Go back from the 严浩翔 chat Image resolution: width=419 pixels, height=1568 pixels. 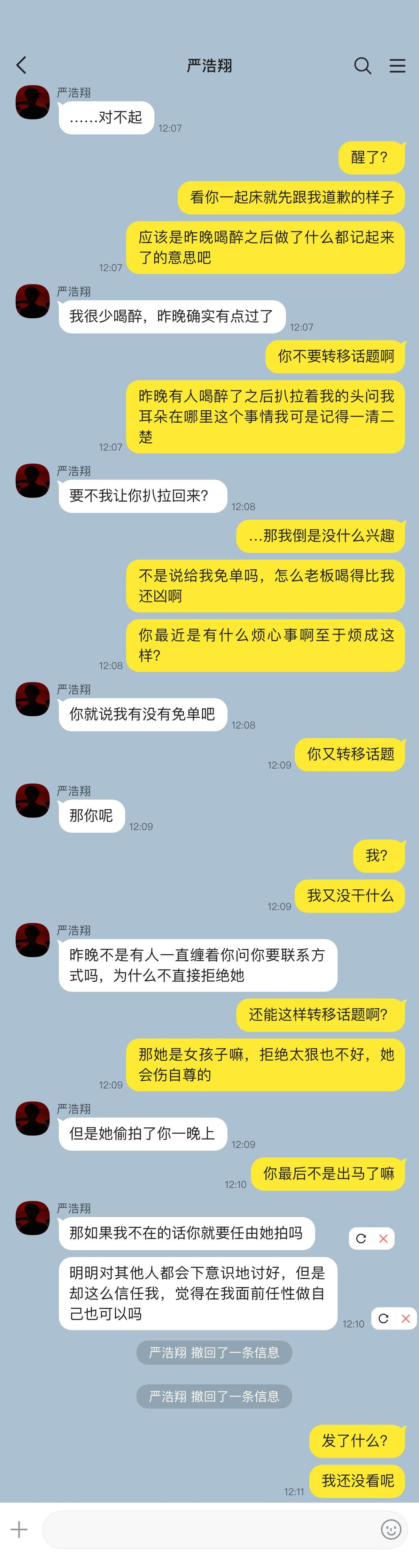[x=22, y=65]
